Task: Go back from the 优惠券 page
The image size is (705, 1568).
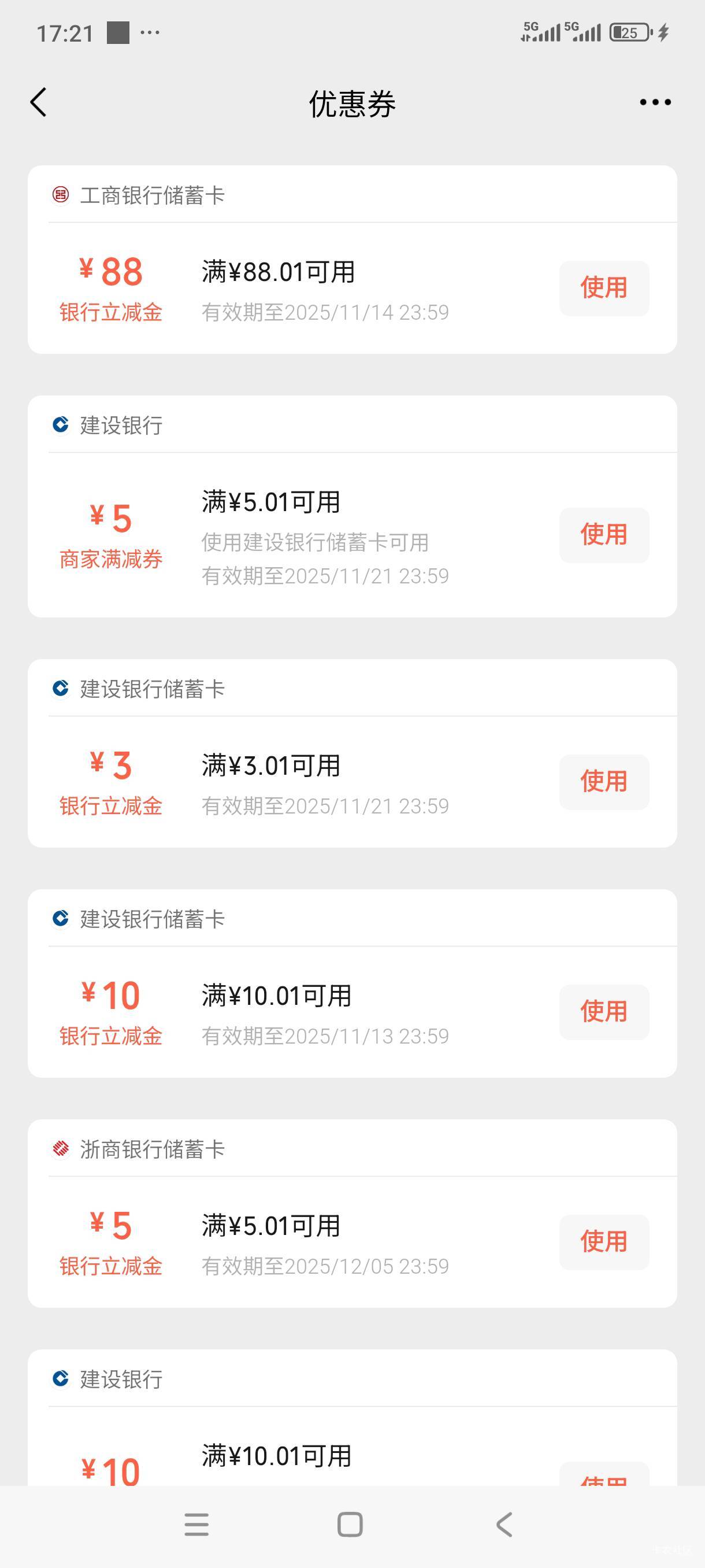Action: pos(38,102)
